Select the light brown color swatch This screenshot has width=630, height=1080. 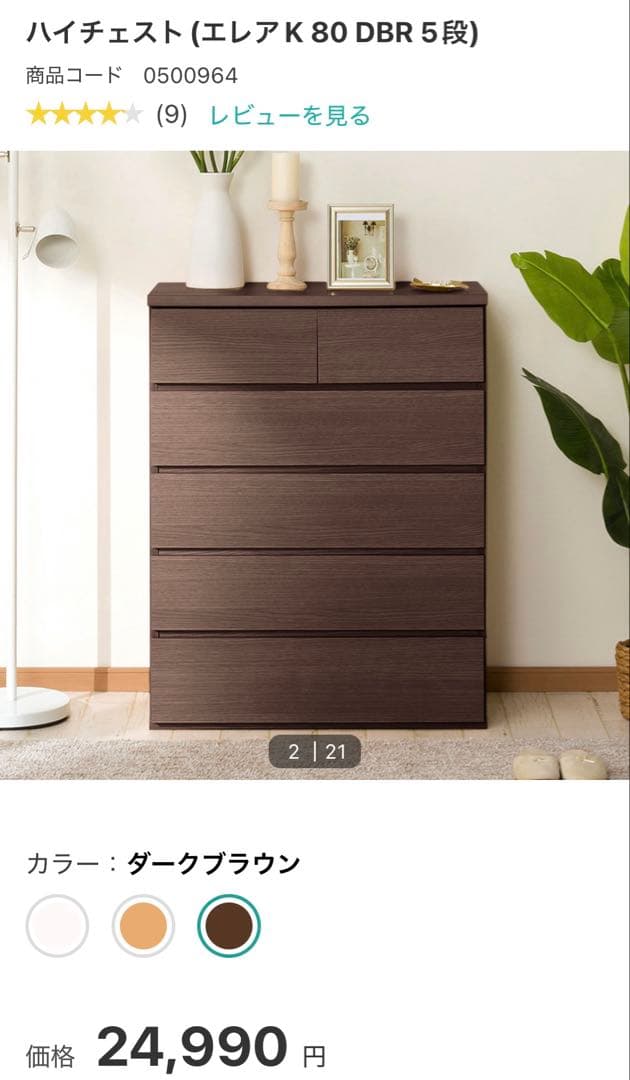pos(143,926)
